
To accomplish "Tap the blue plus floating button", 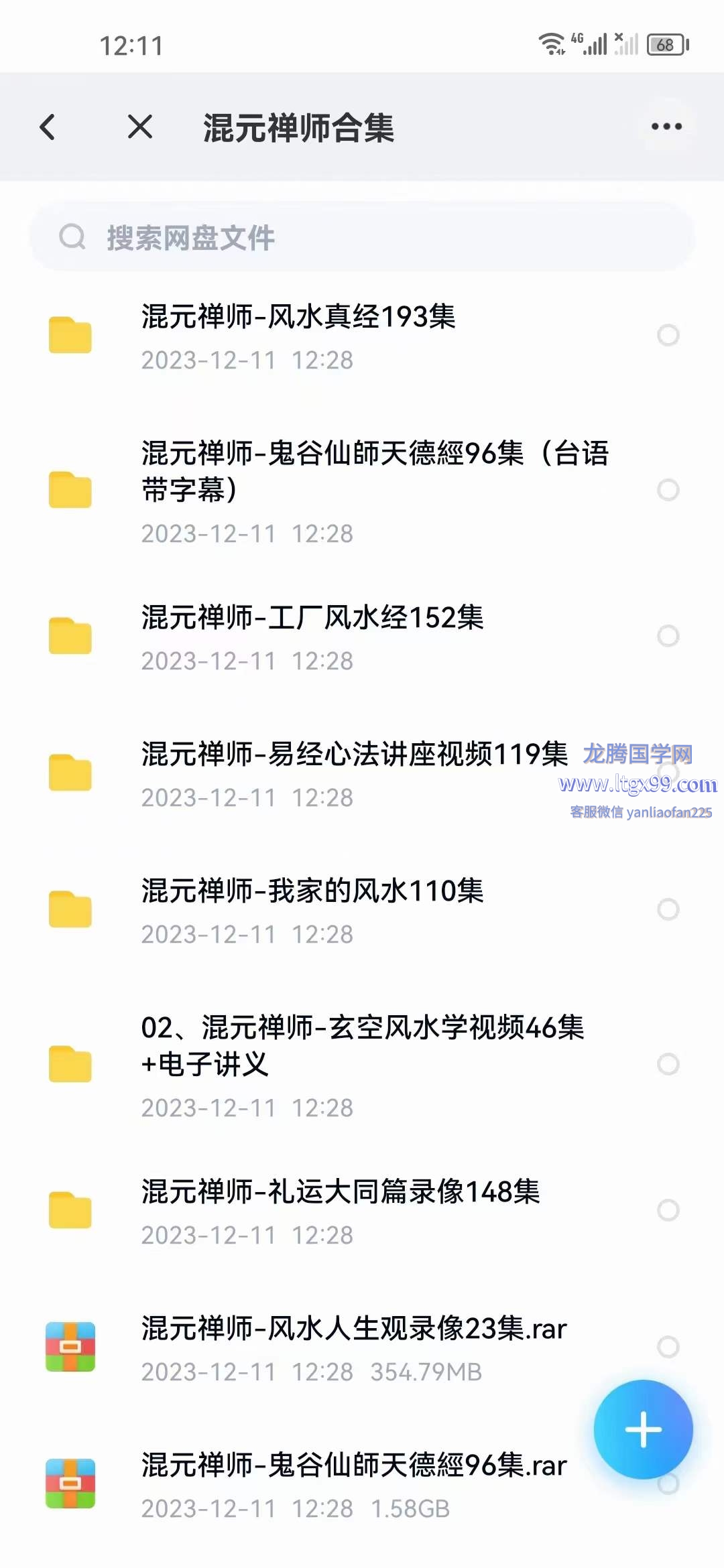I will pos(643,1429).
